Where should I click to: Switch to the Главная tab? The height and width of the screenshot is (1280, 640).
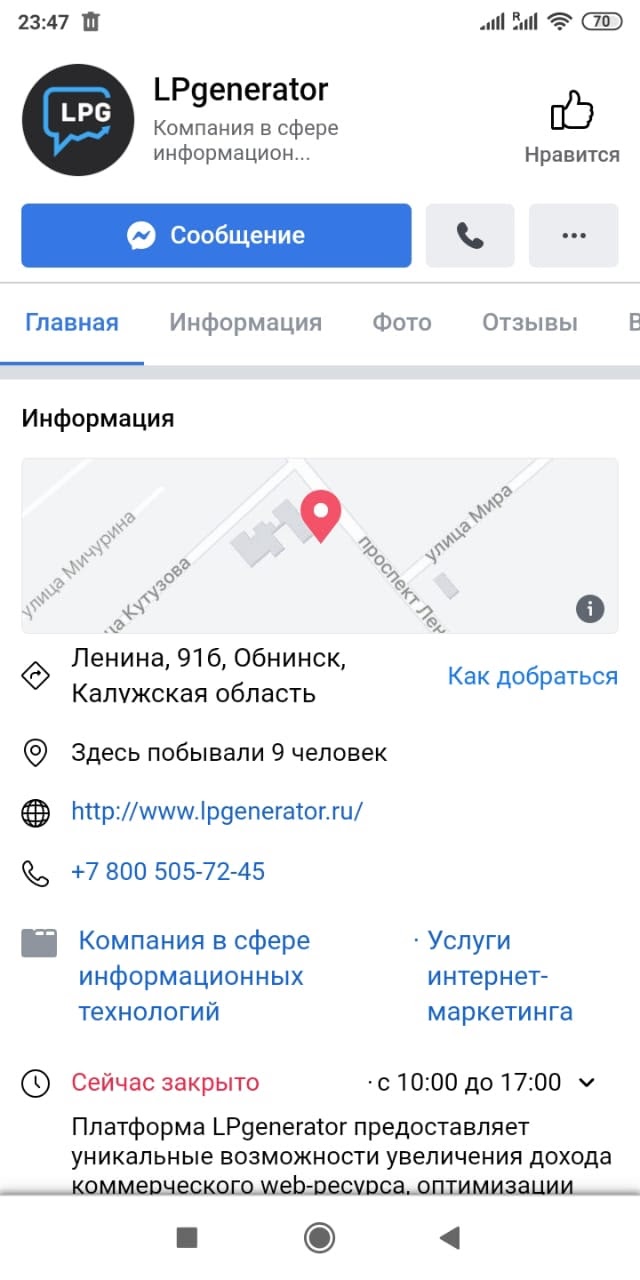[72, 323]
